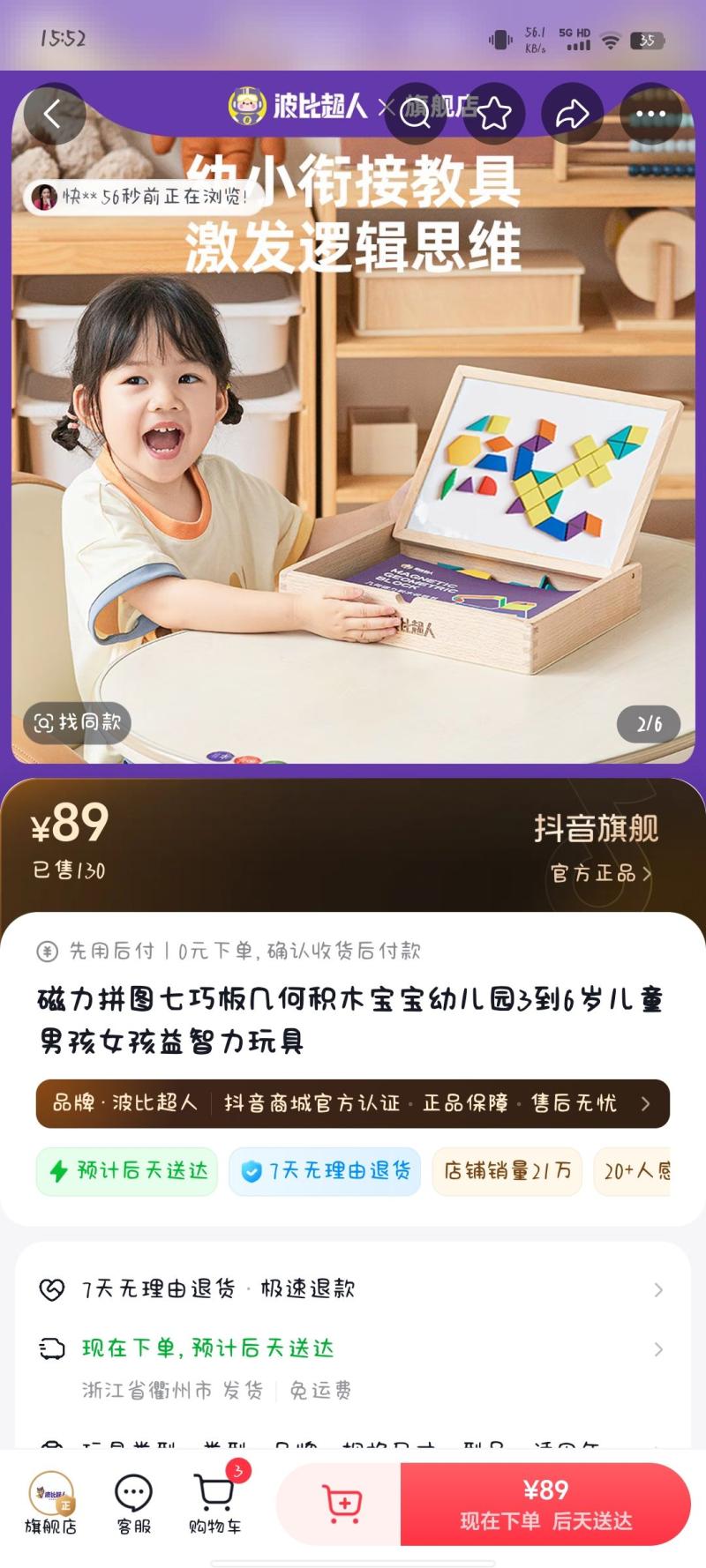
Task: Open the 购物车 shopping cart
Action: [x=214, y=1503]
